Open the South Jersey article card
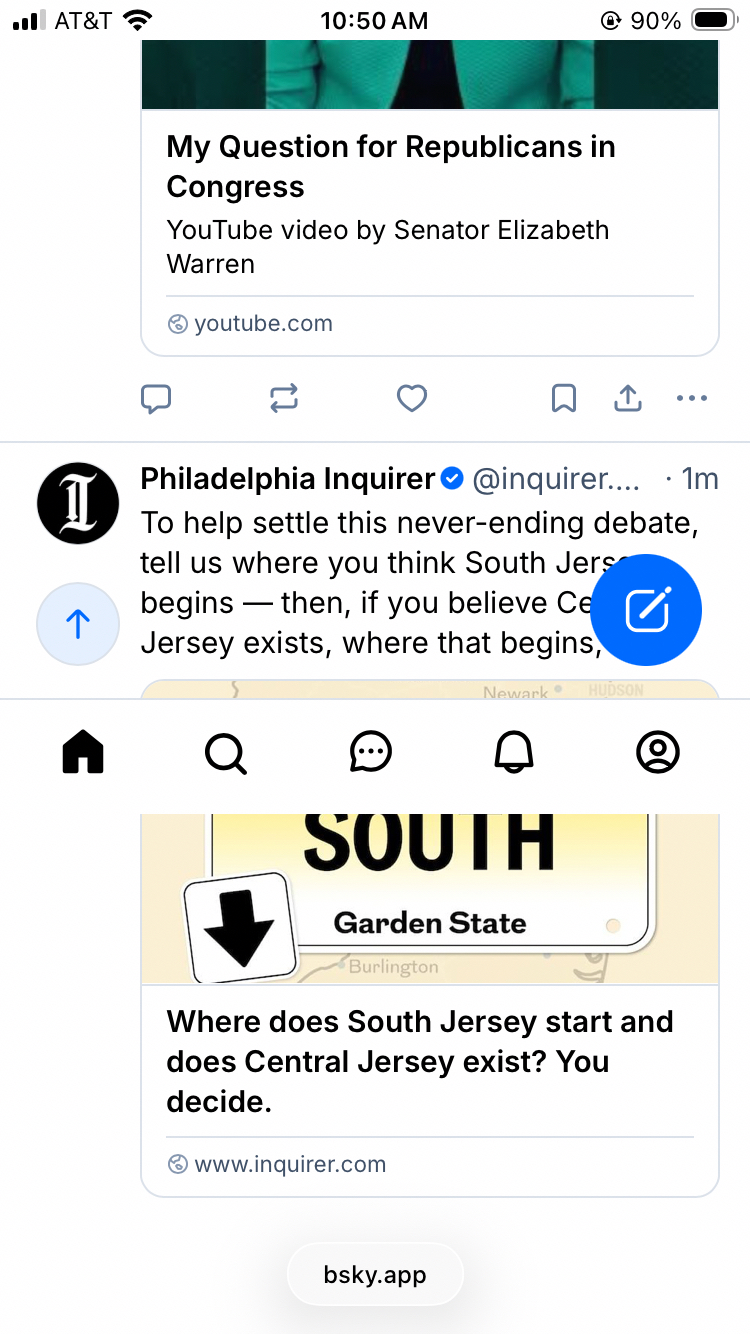The height and width of the screenshot is (1334, 750). [430, 1060]
